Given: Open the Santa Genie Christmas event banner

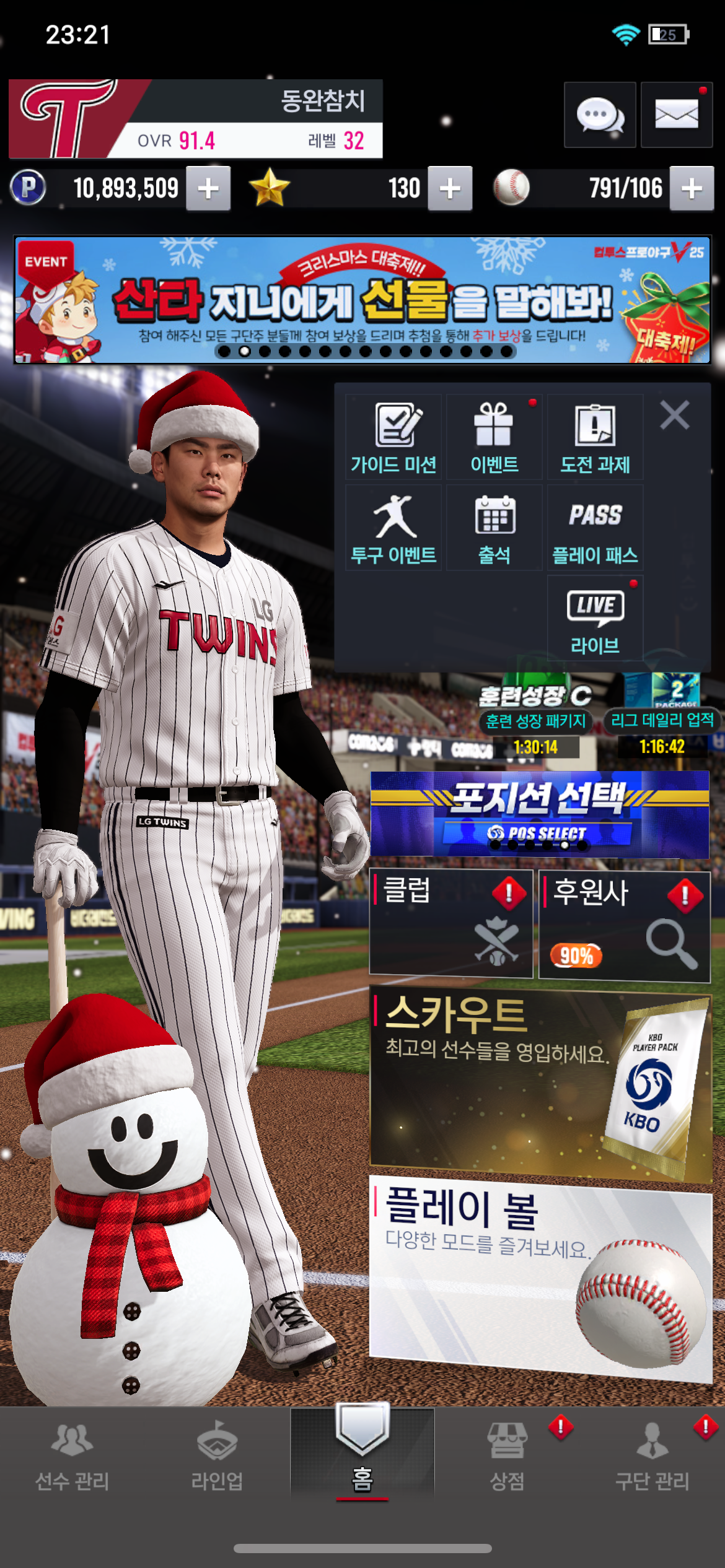Looking at the screenshot, I should tap(362, 300).
